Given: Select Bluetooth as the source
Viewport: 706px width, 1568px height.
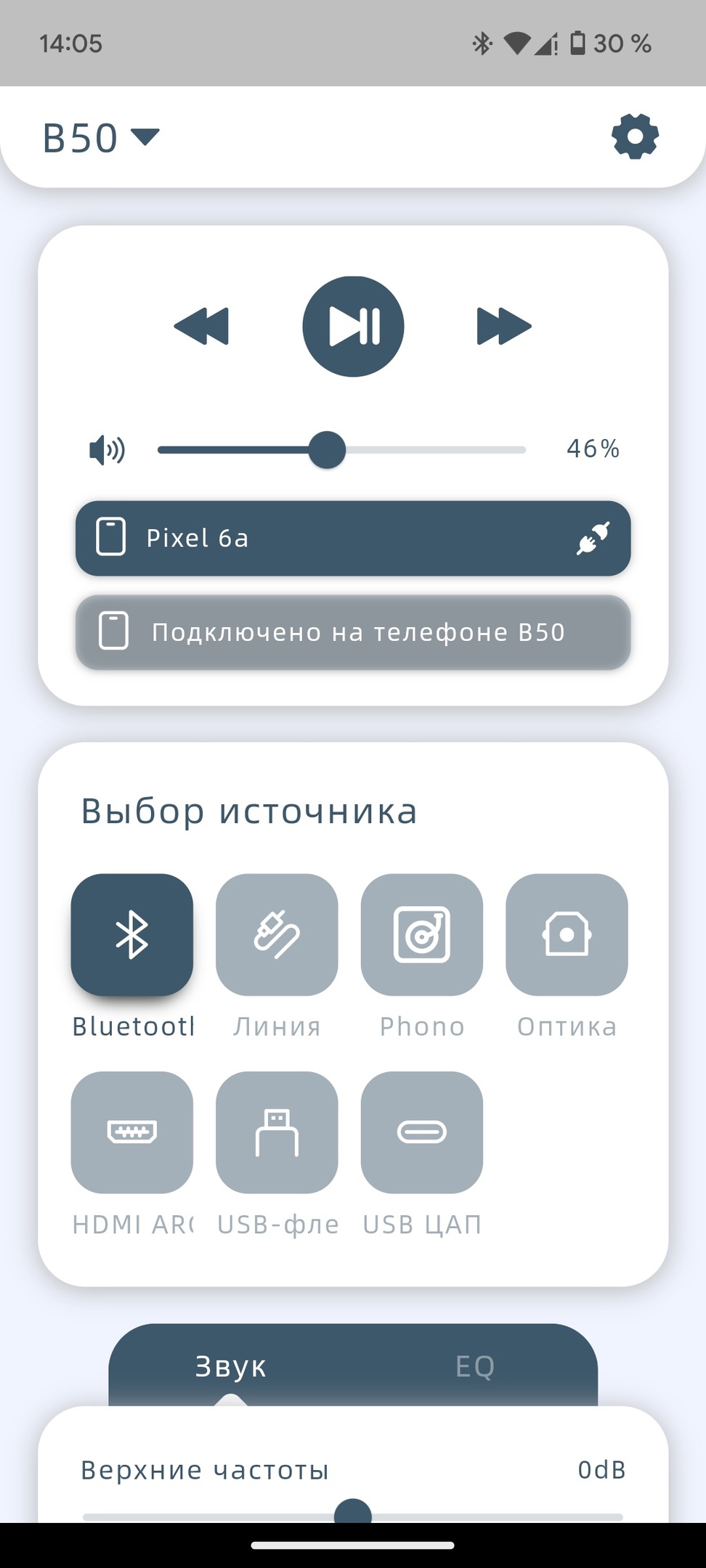Looking at the screenshot, I should pyautogui.click(x=132, y=935).
